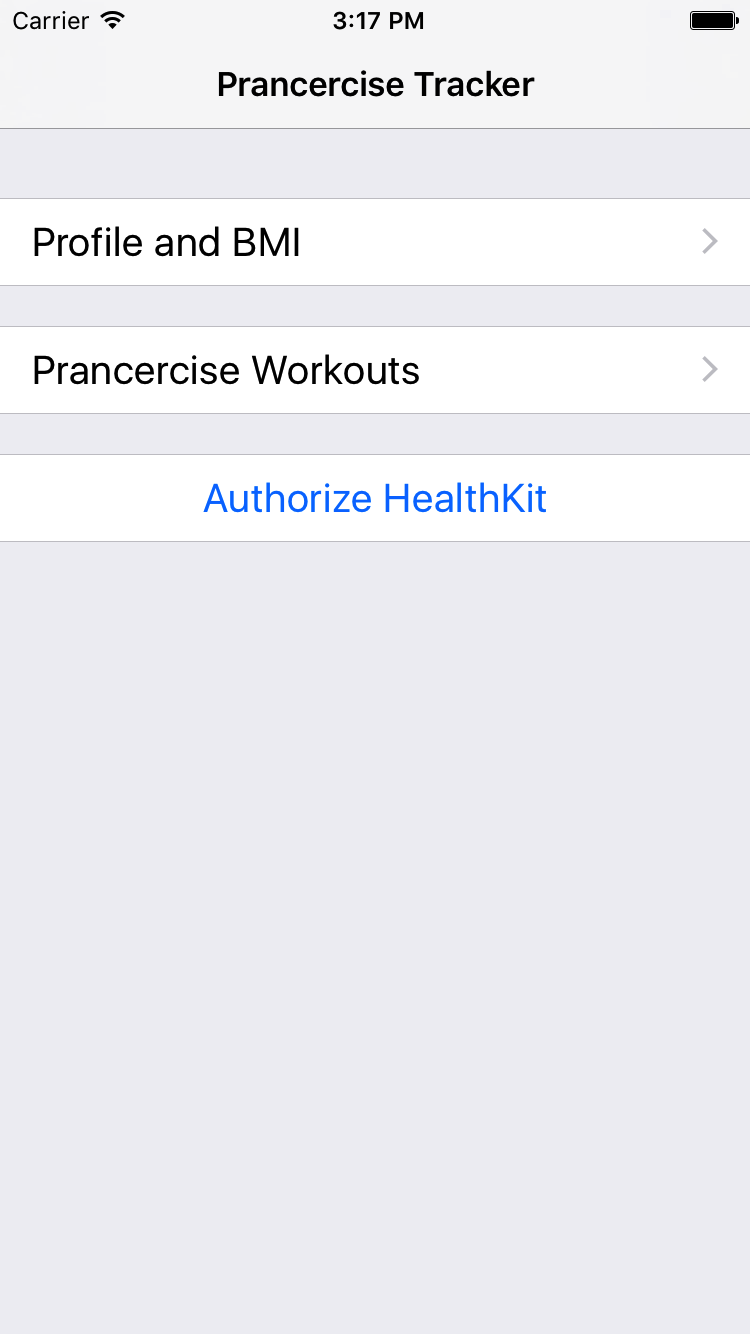Open Prancercise Workouts
The image size is (750, 1334).
[x=375, y=370]
